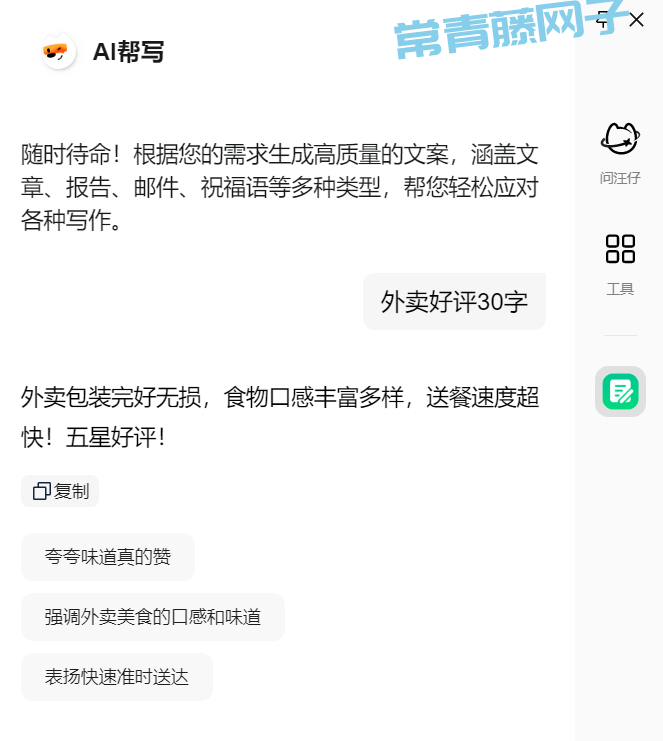Viewport: 663px width, 741px height.
Task: Copy the generated review with 复制
Action: click(x=60, y=491)
